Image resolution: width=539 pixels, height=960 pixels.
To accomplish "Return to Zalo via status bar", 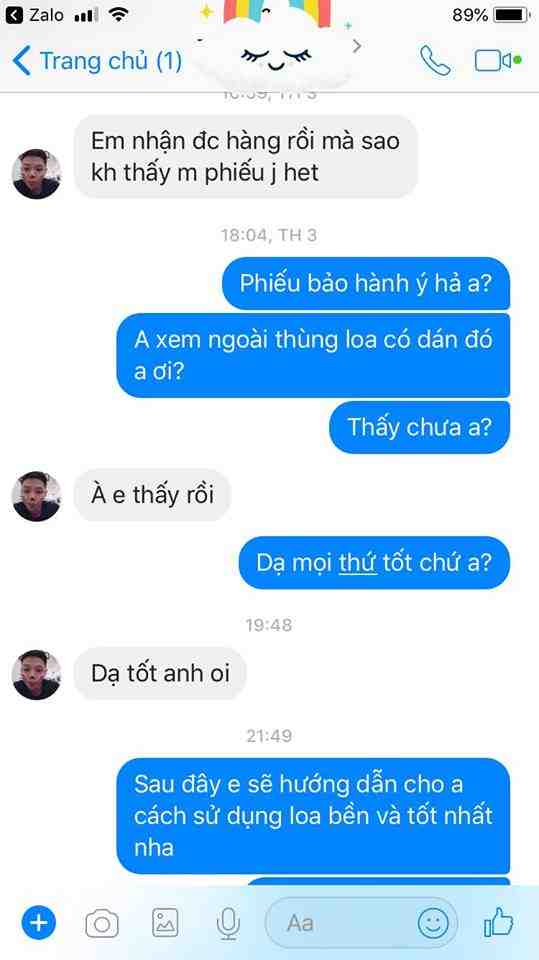I will tap(34, 14).
